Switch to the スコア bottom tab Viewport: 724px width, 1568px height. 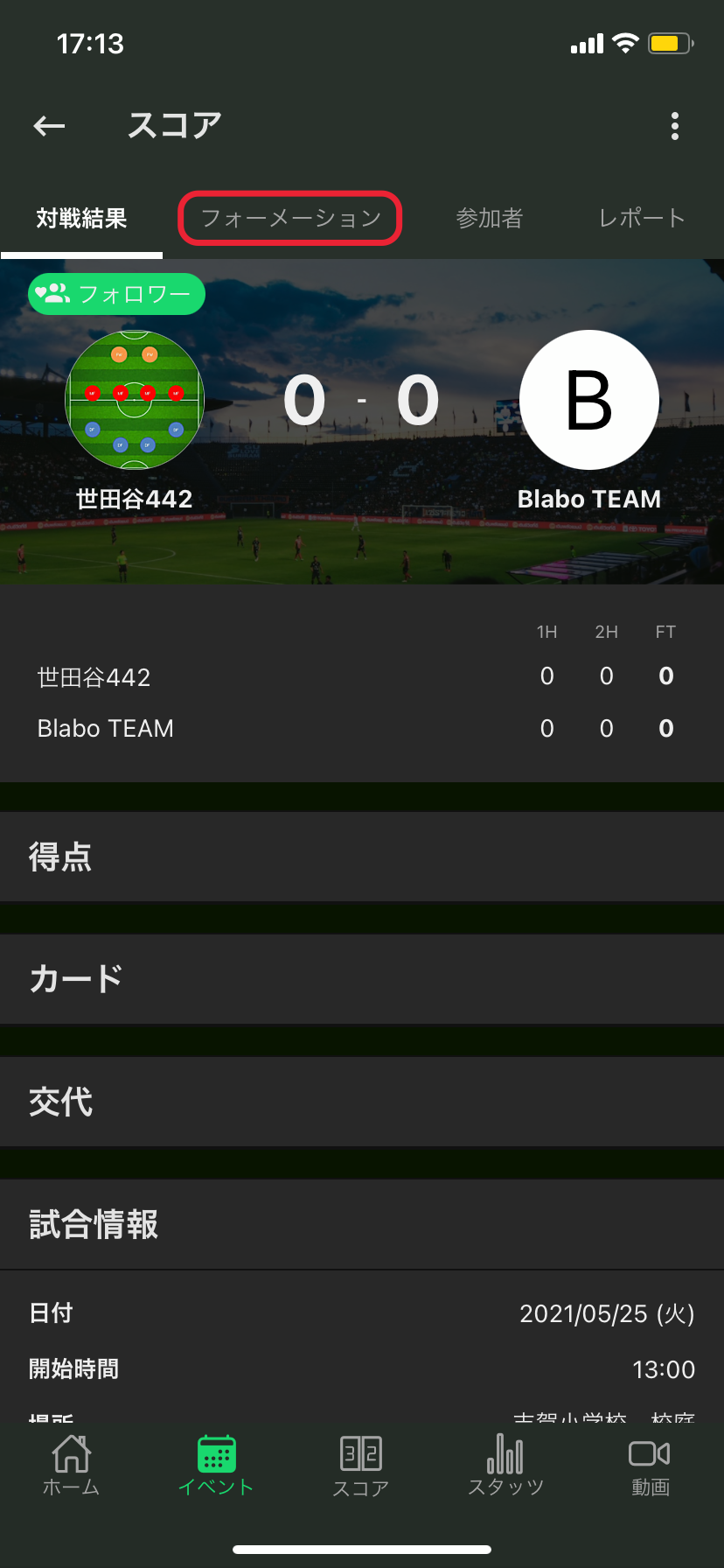360,1466
